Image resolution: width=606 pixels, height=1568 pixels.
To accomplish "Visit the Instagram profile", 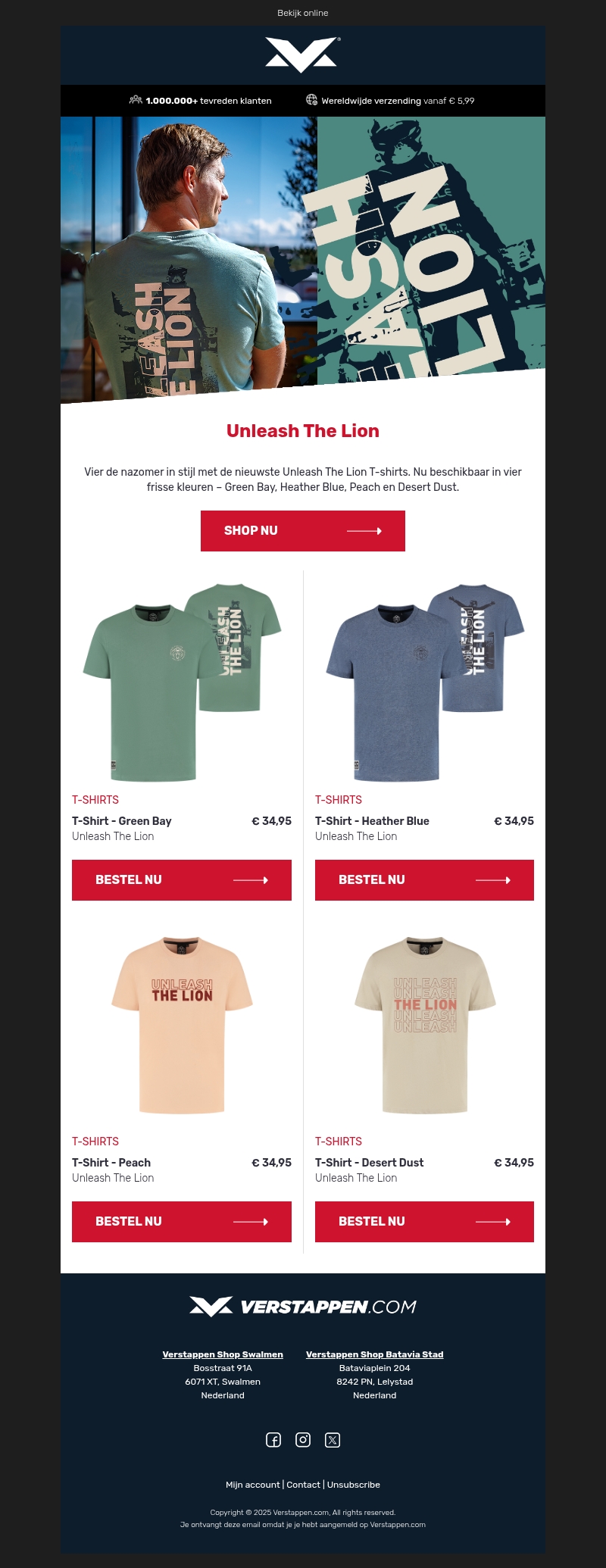I will (x=303, y=1440).
